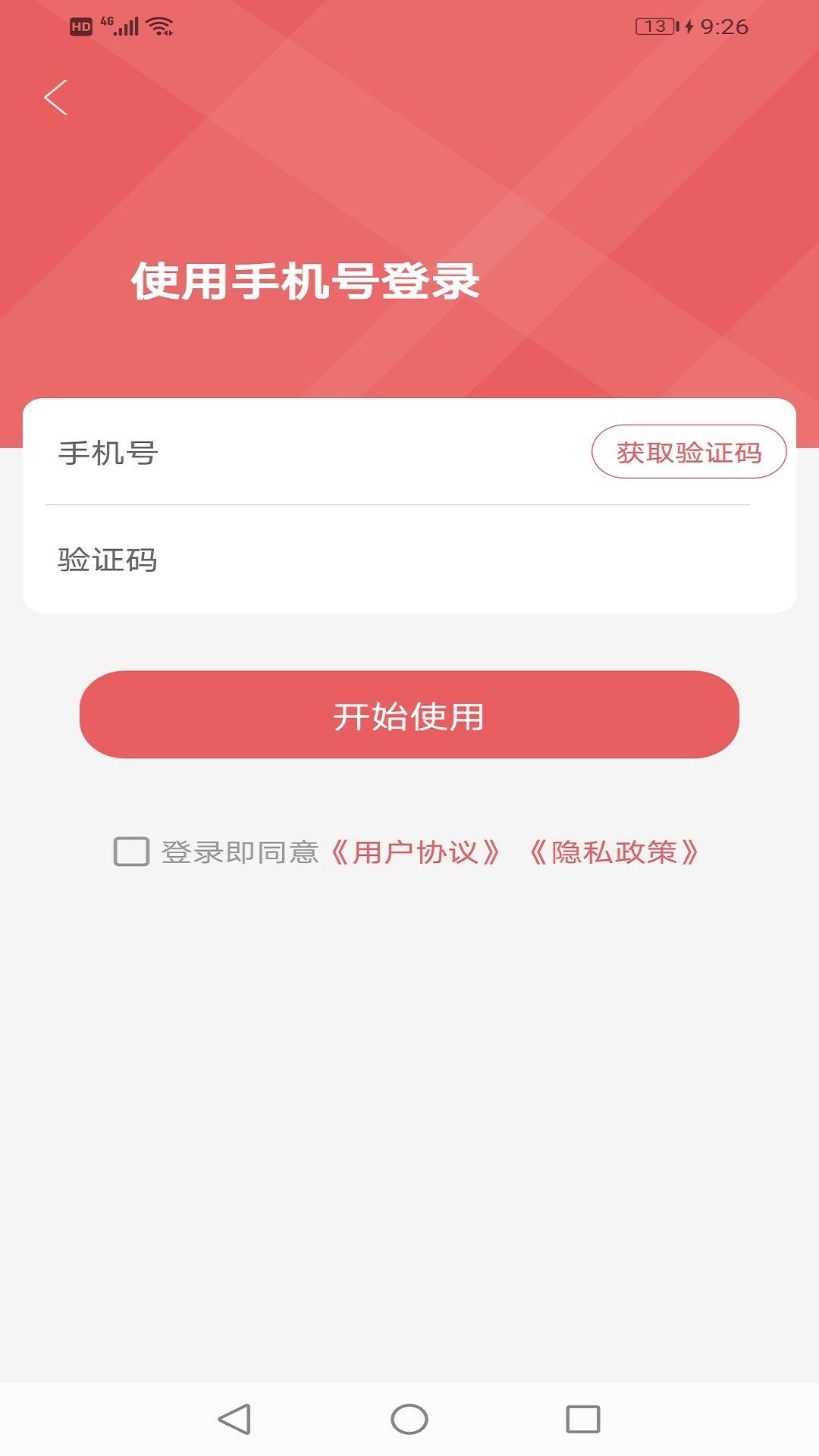Screen dimensions: 819x1456
Task: Check the agreement checkbox next to 登录即同意
Action: 131,852
